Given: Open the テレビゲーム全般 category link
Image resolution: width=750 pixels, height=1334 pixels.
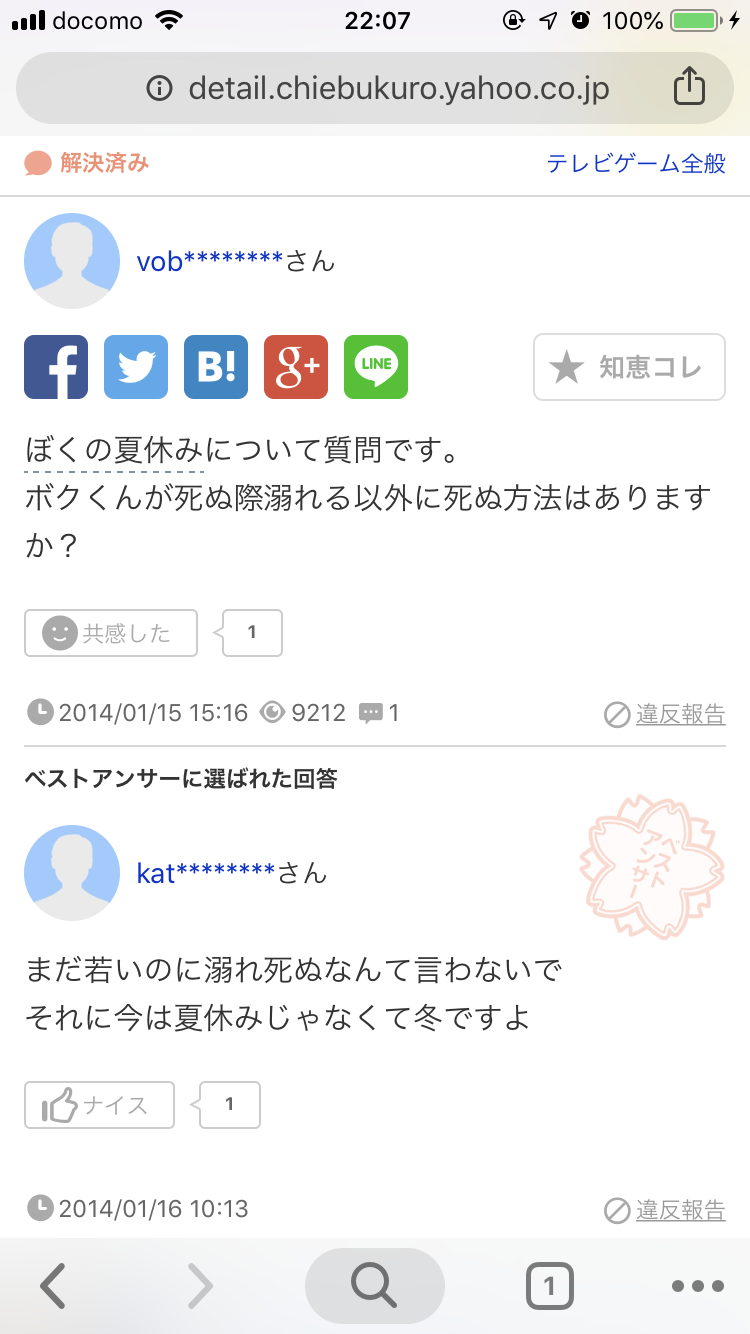Looking at the screenshot, I should click(x=636, y=163).
